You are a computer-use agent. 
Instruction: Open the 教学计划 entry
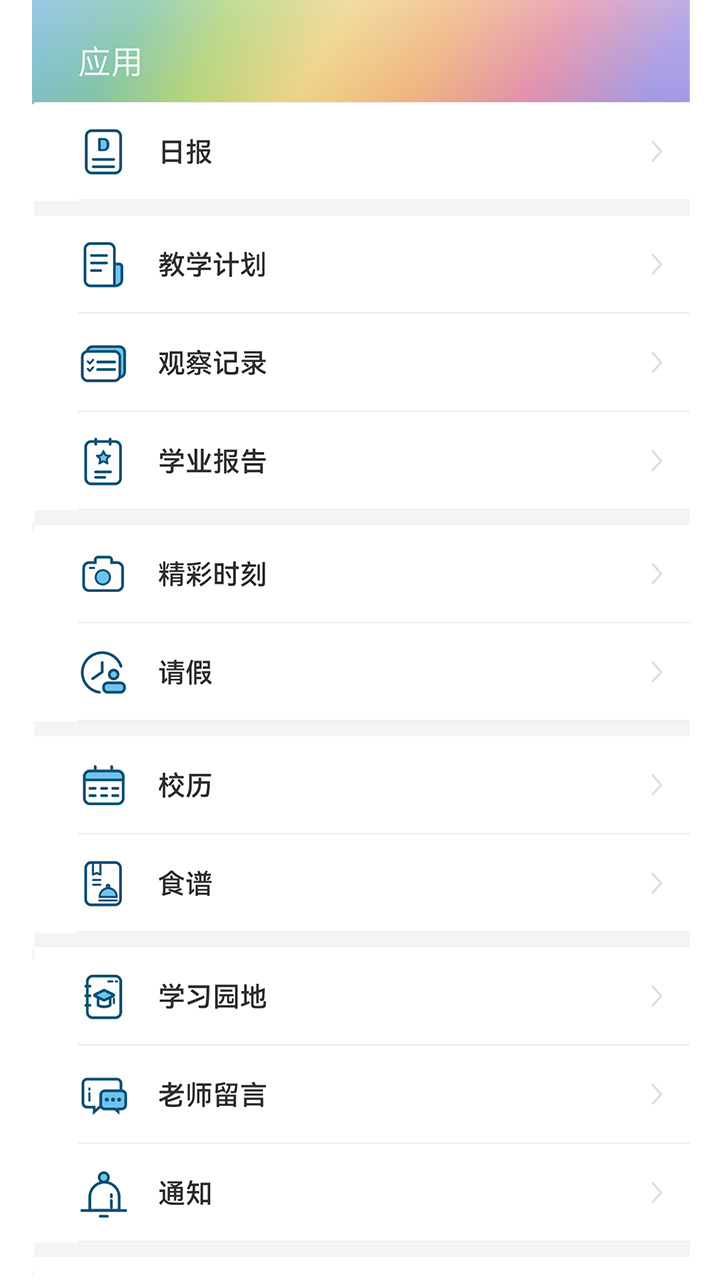360,264
